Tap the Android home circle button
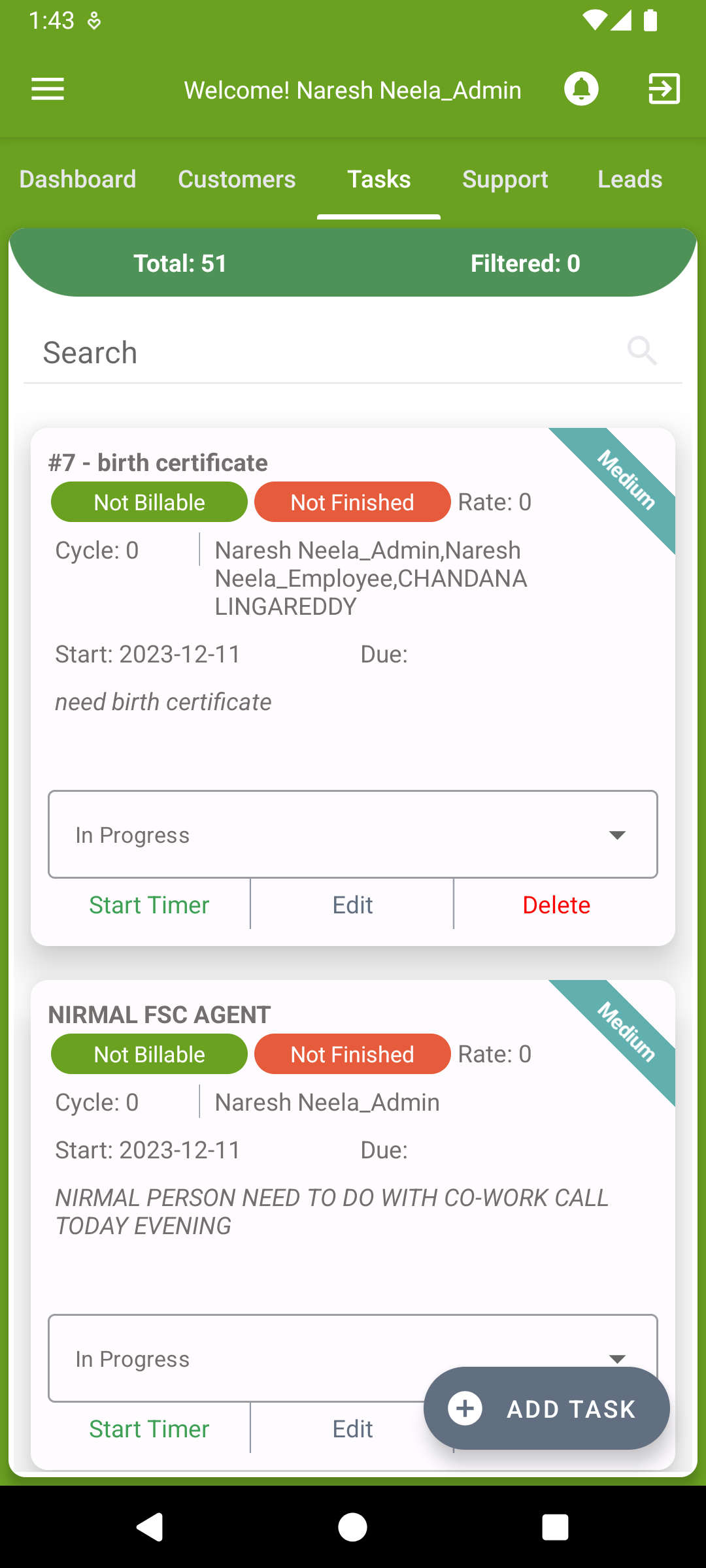Viewport: 706px width, 1568px height. (352, 1527)
